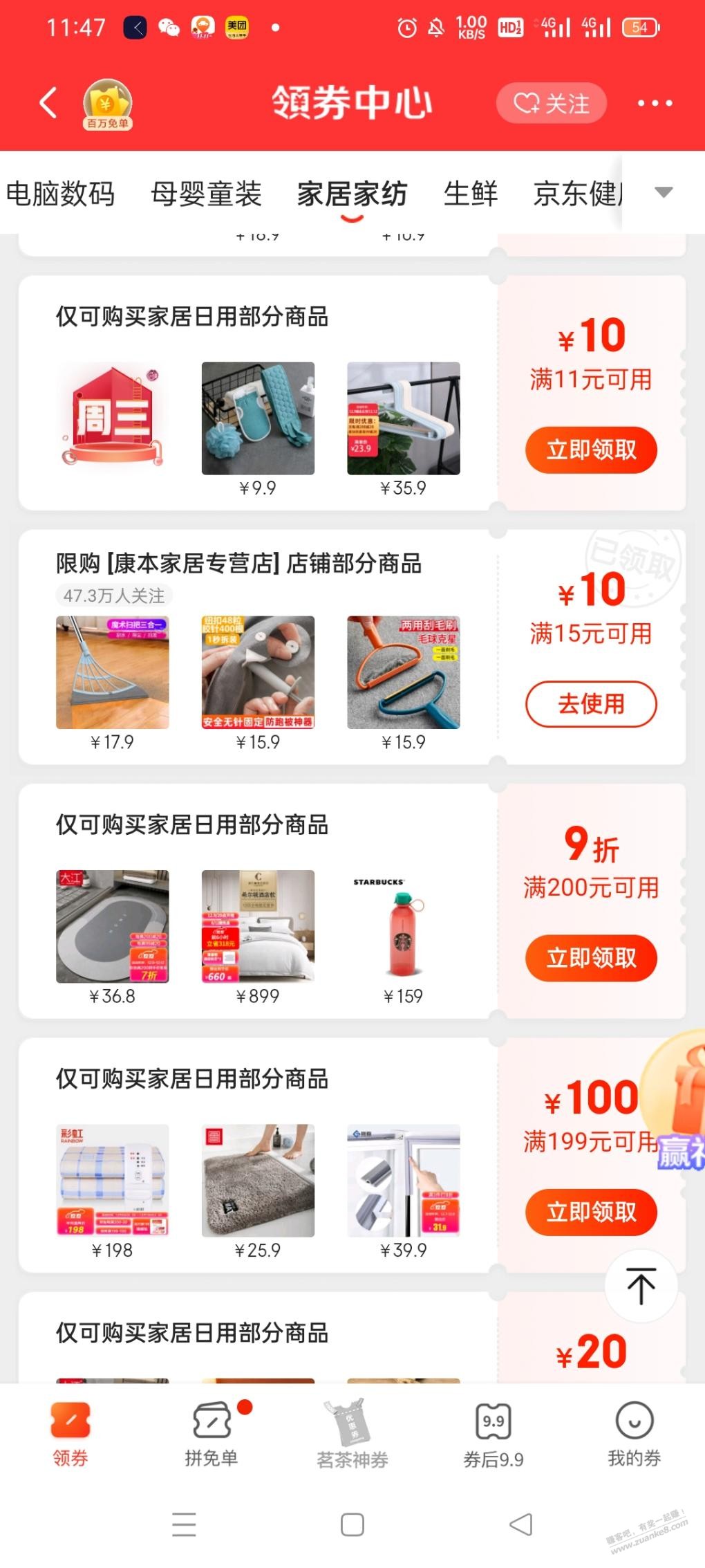Claim the ¥100 off 满199元 coupon

(591, 1212)
